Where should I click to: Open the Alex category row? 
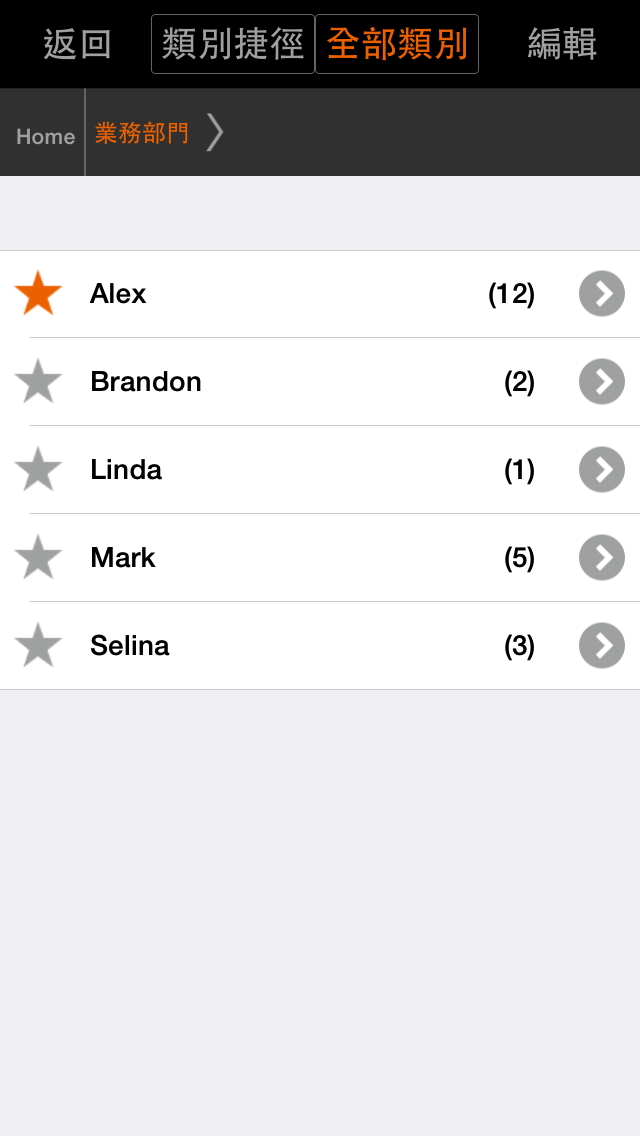click(x=300, y=294)
